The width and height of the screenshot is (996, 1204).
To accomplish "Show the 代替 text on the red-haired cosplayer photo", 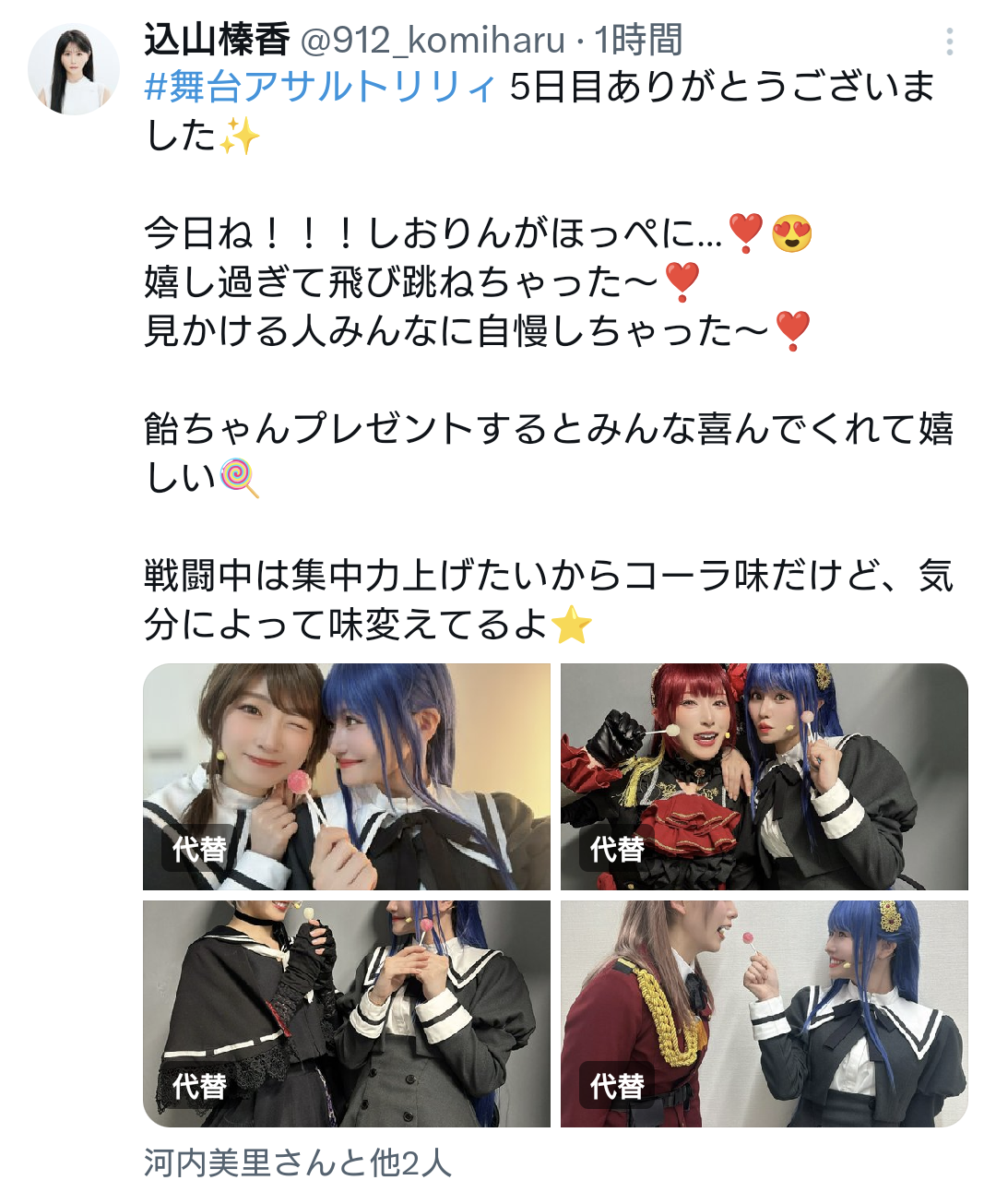I will pyautogui.click(x=617, y=849).
